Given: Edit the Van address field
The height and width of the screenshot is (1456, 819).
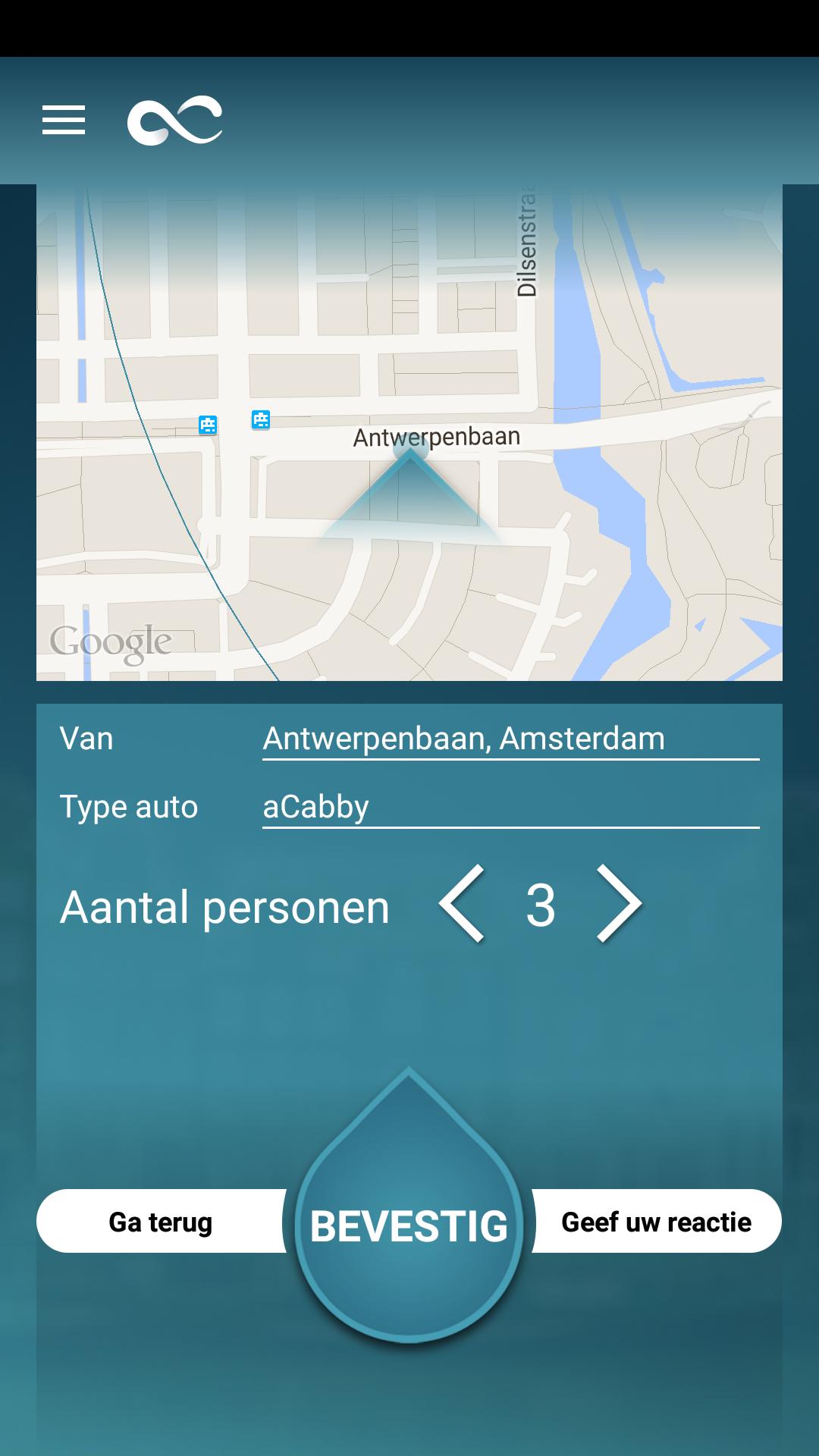Looking at the screenshot, I should tap(510, 737).
